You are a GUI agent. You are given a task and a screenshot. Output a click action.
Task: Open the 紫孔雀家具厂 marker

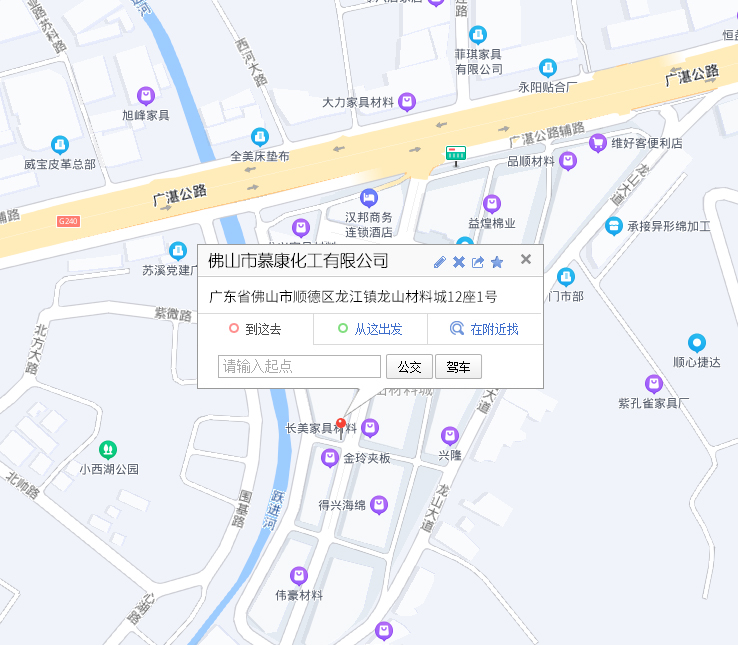pyautogui.click(x=654, y=383)
